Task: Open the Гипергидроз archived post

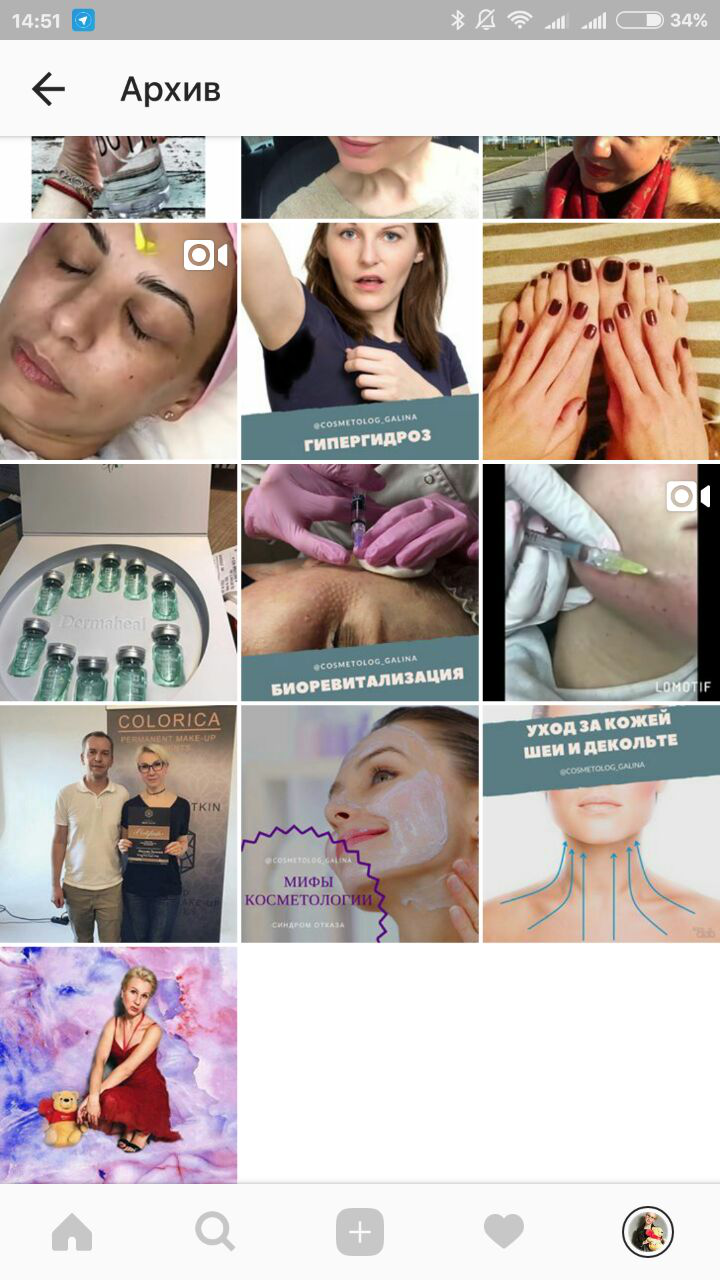Action: click(x=360, y=341)
